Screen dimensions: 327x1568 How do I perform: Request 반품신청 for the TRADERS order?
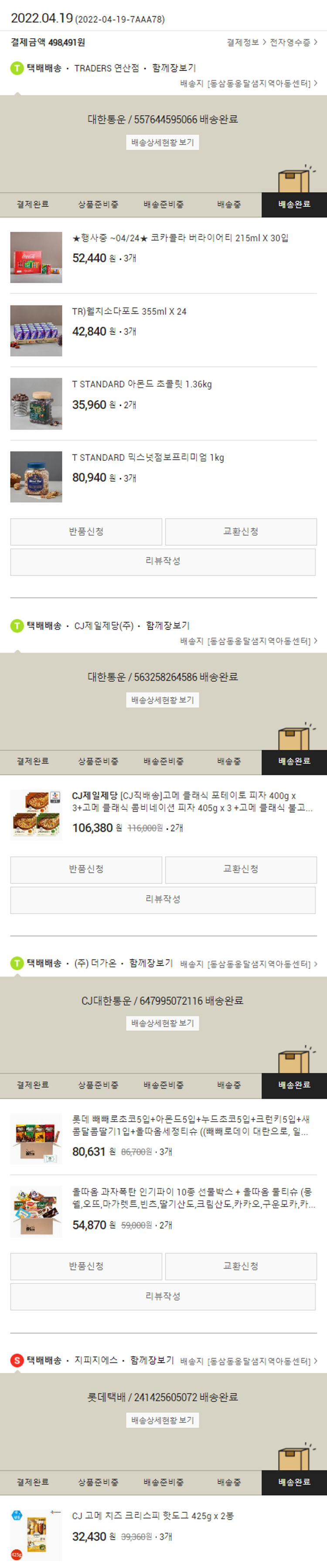coord(86,532)
